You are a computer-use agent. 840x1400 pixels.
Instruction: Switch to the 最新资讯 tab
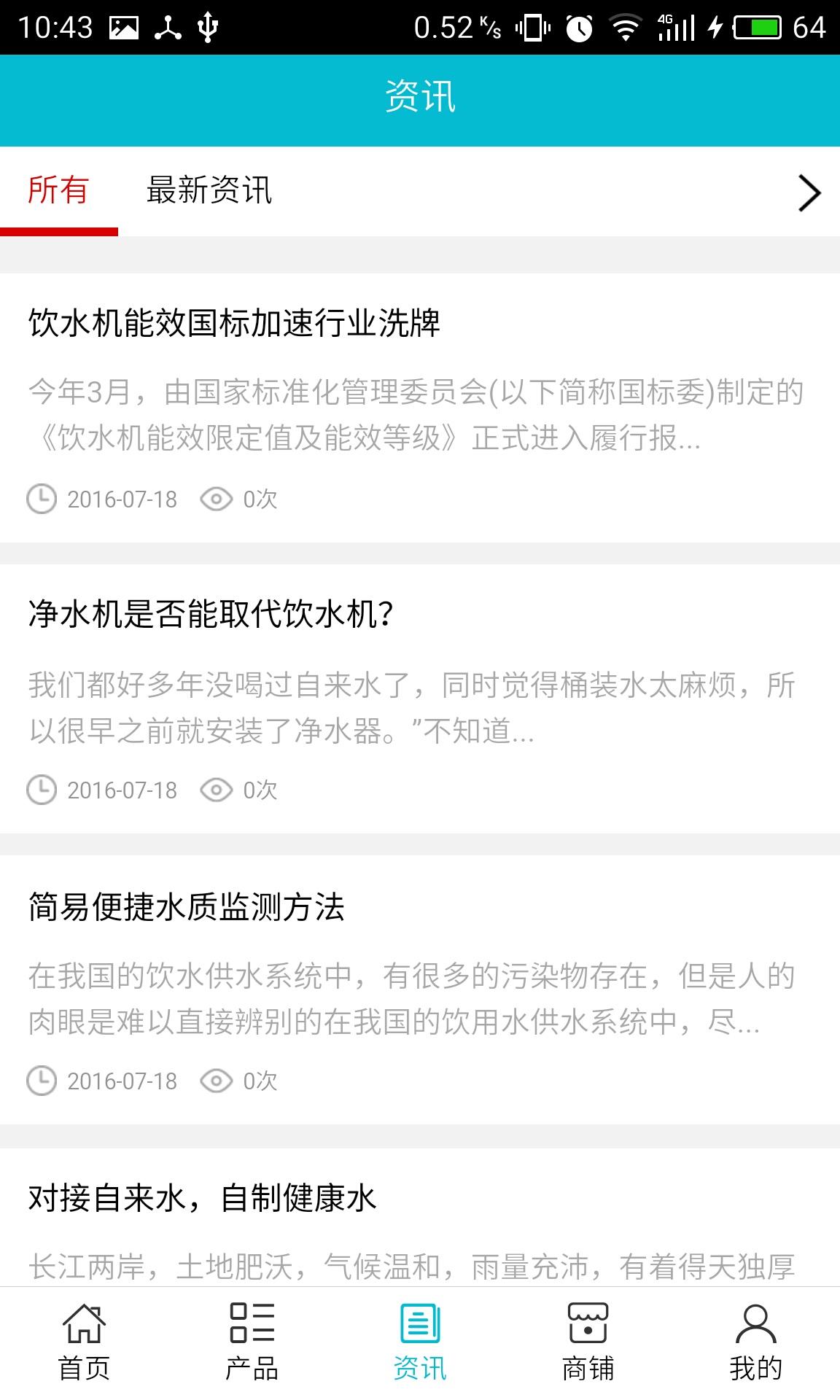[209, 191]
